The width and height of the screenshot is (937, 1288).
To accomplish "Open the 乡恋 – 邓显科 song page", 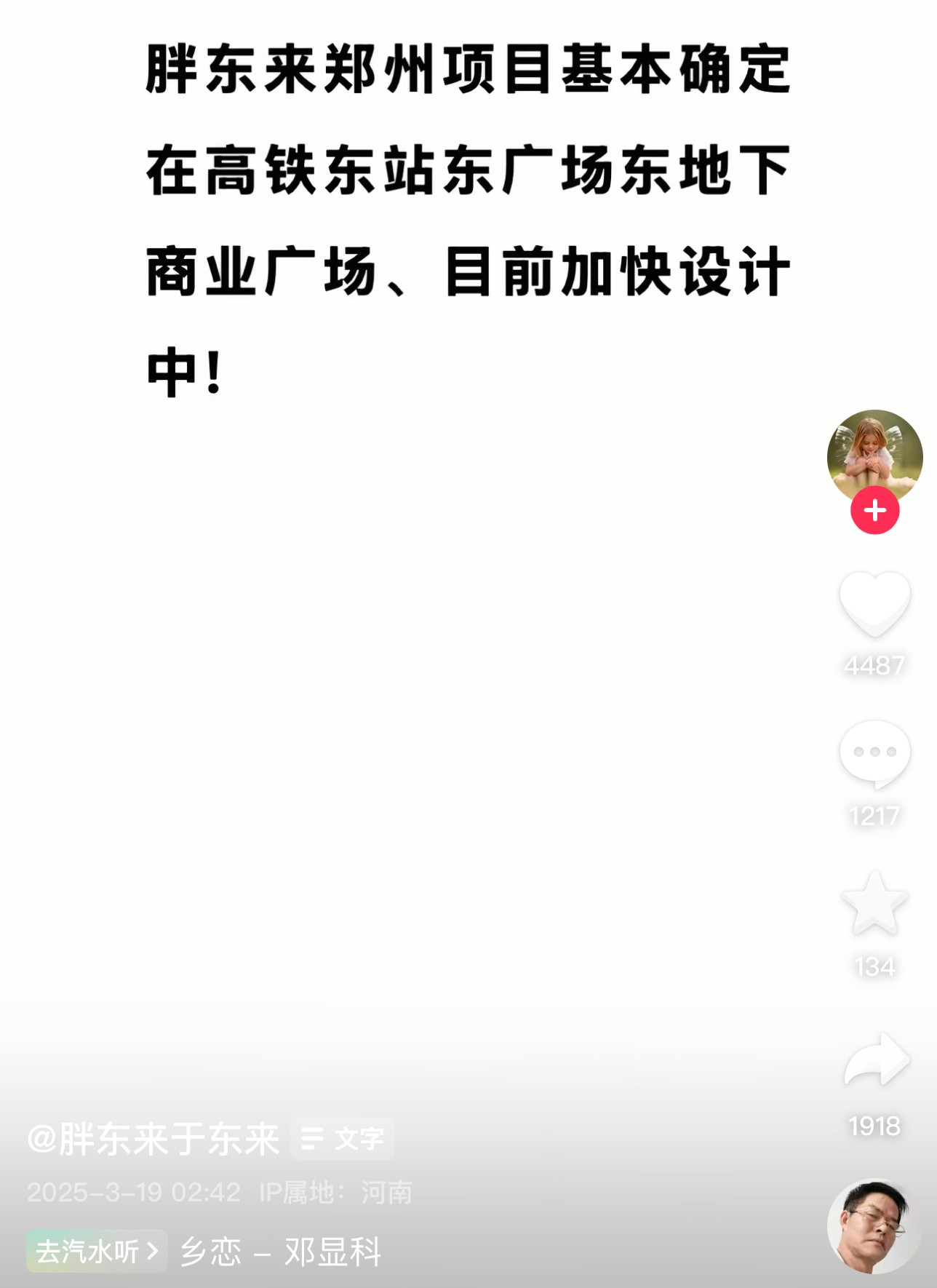I will coord(281,1252).
